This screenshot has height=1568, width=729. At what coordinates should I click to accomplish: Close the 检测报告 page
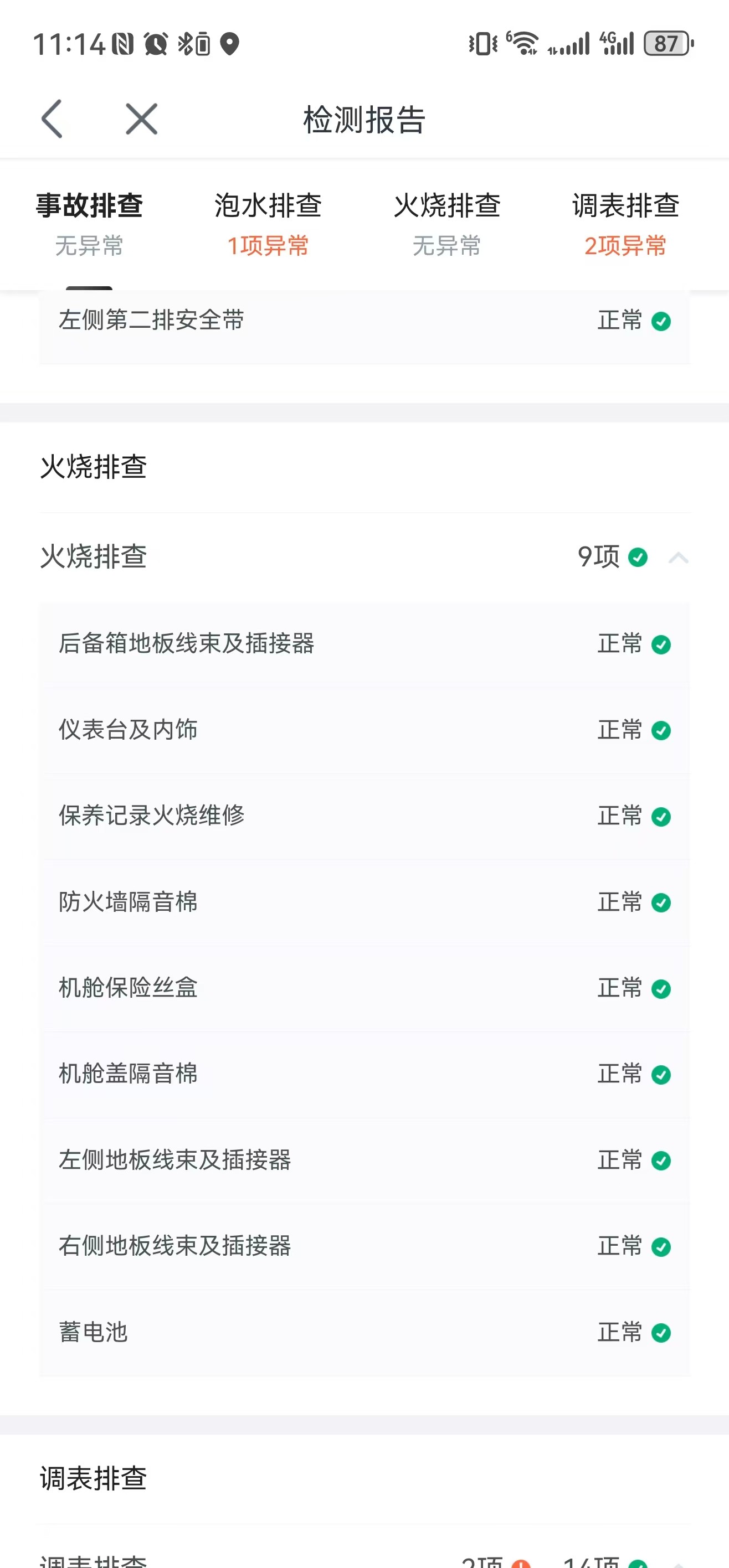coord(141,118)
